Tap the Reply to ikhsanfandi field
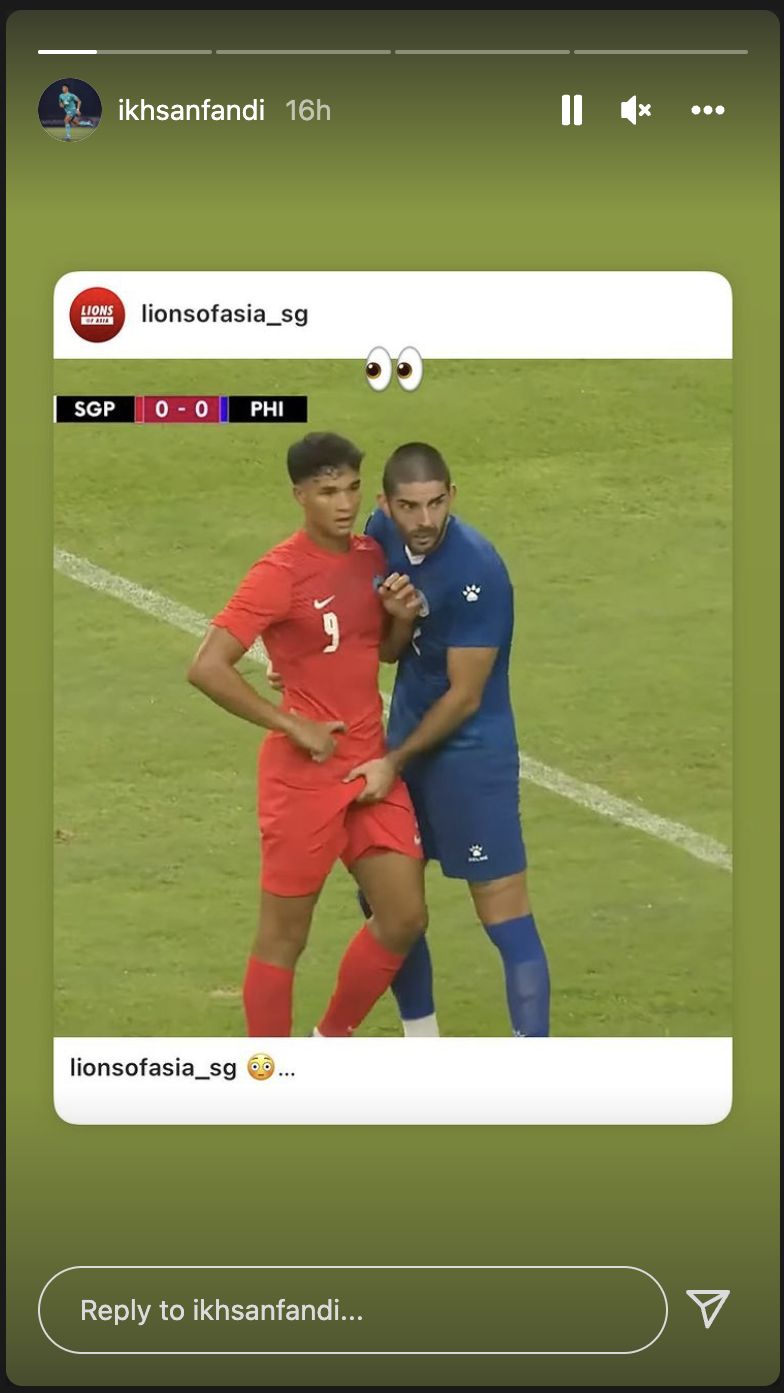This screenshot has width=784, height=1393. point(353,1310)
